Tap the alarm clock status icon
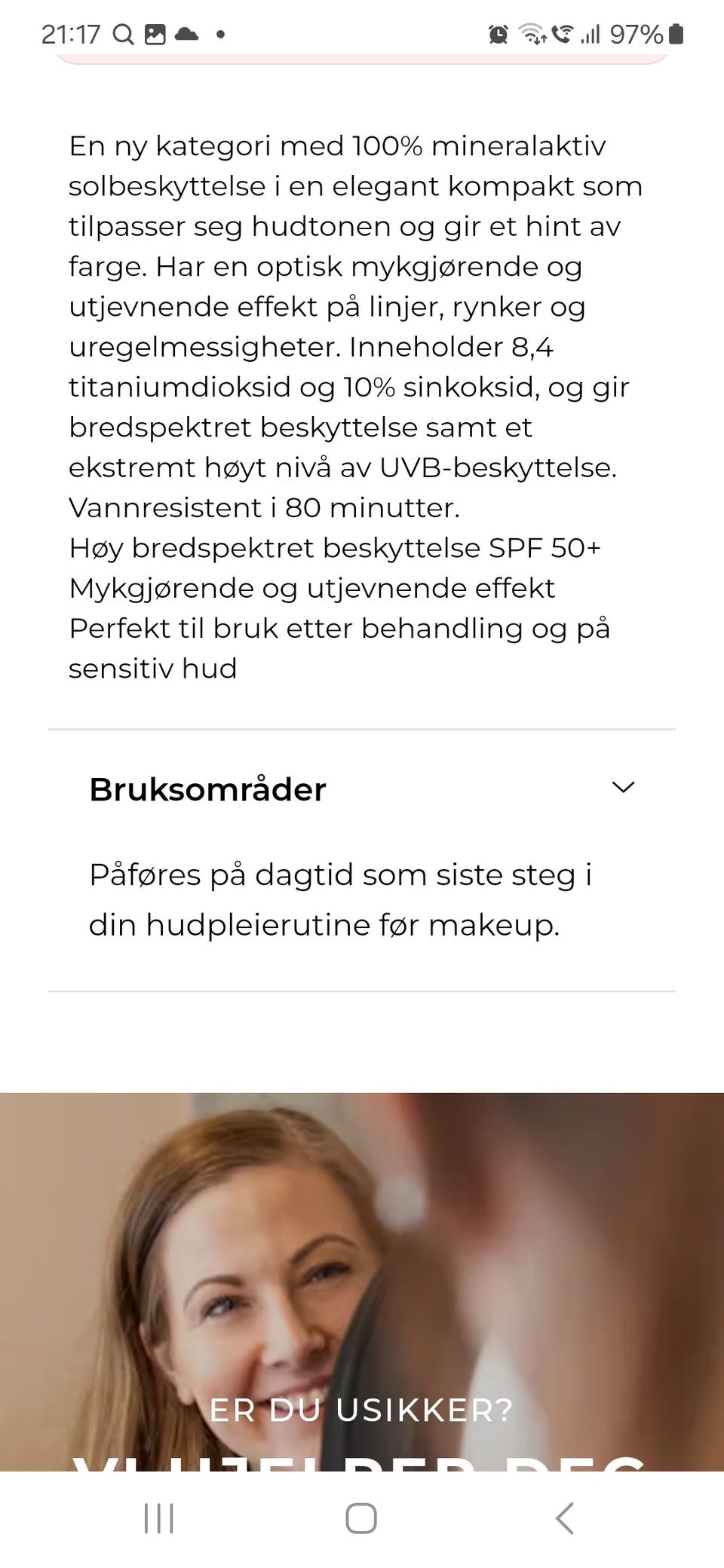Image resolution: width=724 pixels, height=1568 pixels. (x=497, y=33)
